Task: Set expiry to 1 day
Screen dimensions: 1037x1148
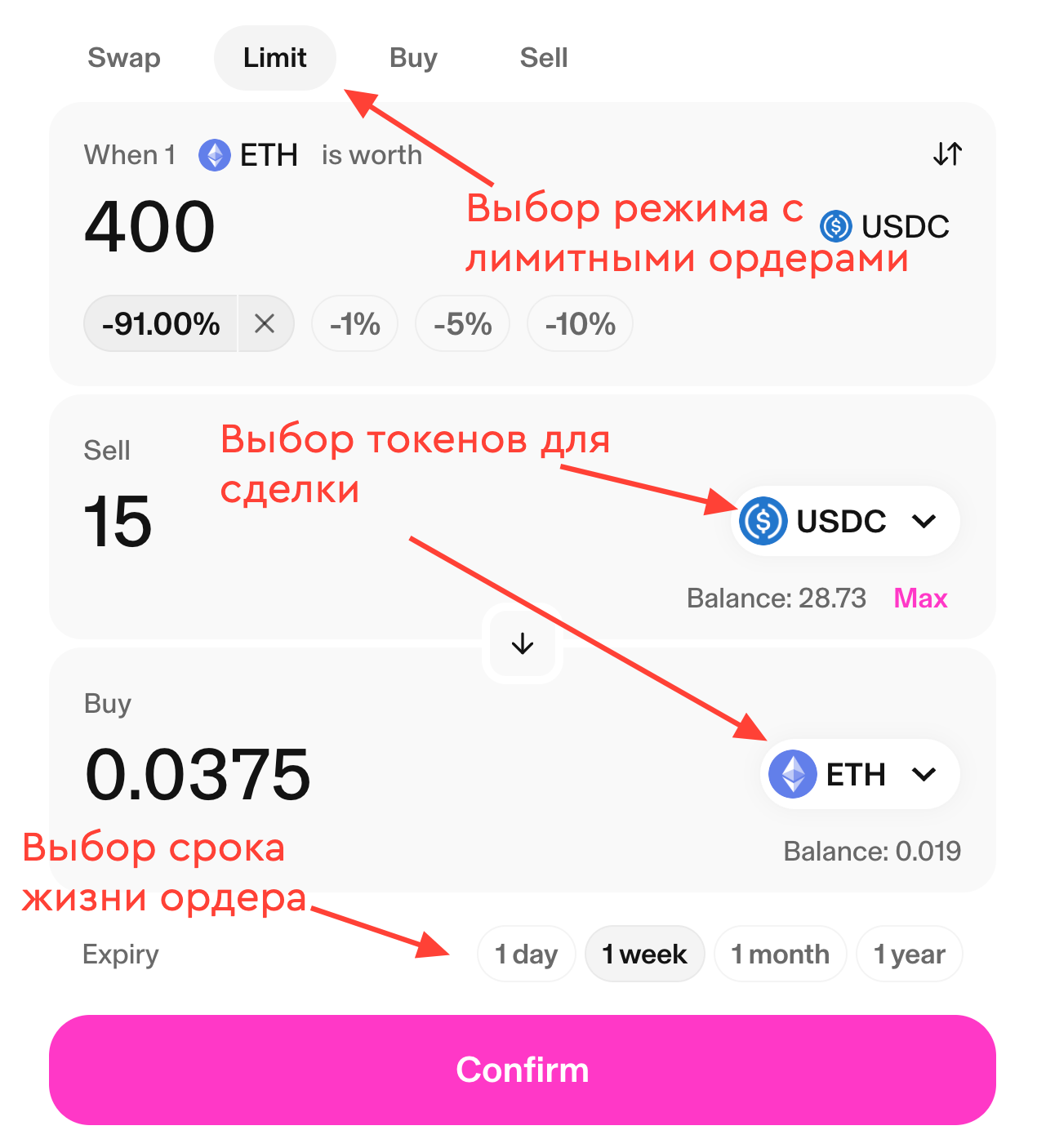Action: click(x=526, y=954)
